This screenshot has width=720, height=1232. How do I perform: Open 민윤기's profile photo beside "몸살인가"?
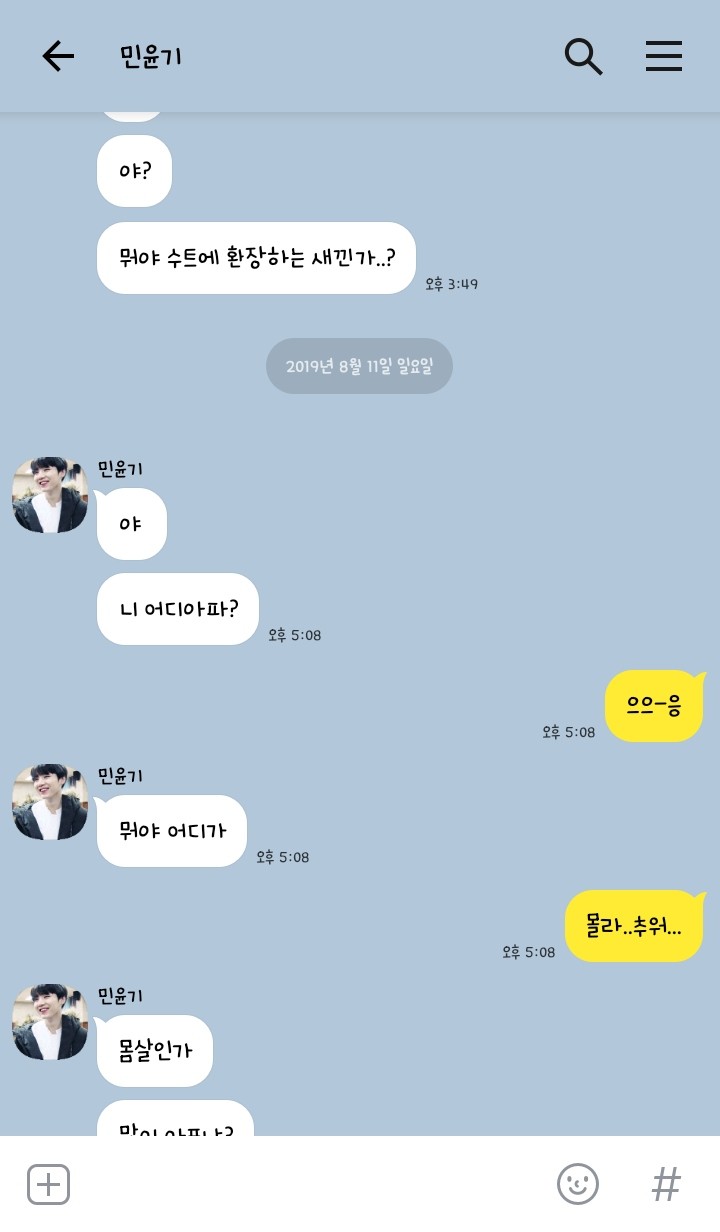coord(50,1022)
